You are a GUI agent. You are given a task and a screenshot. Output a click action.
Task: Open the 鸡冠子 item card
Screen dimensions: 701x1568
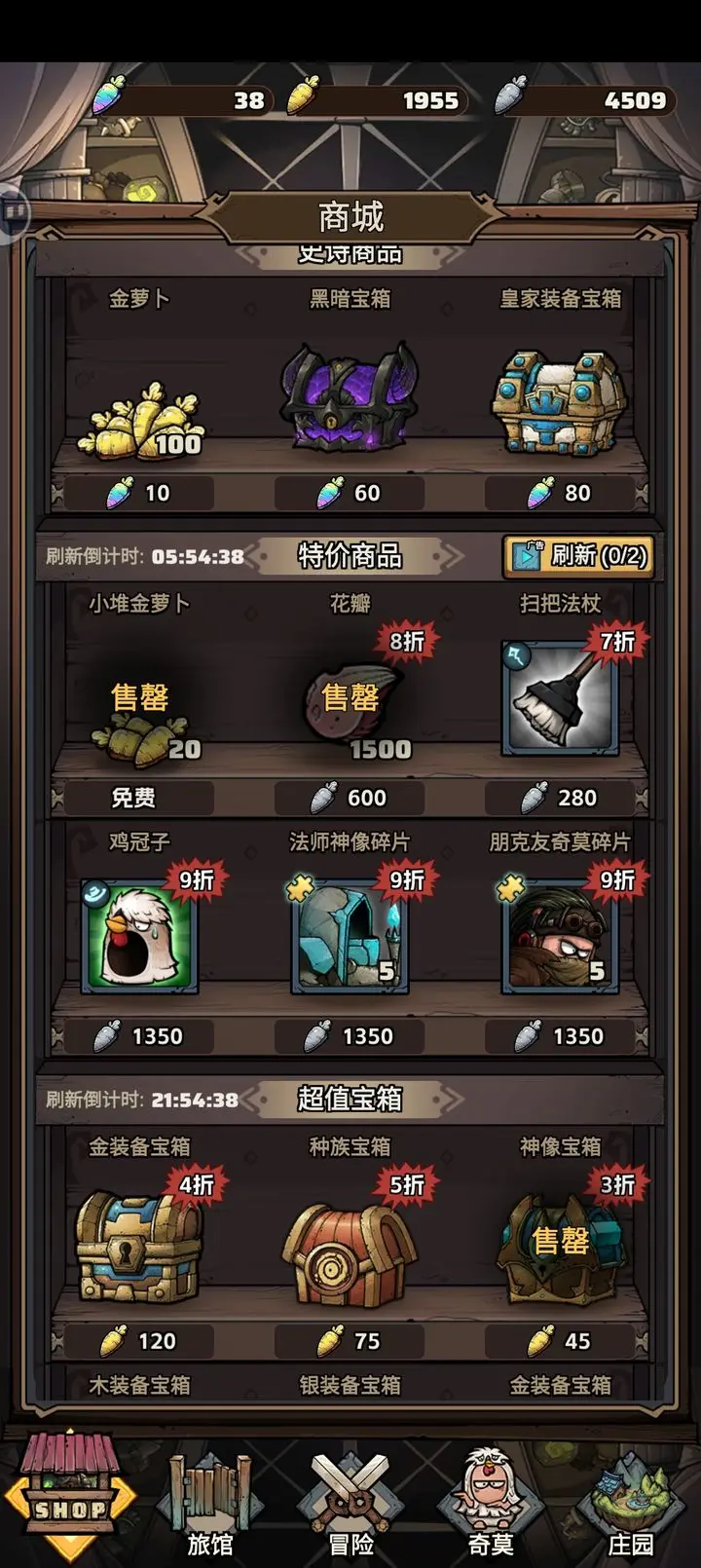coord(139,937)
